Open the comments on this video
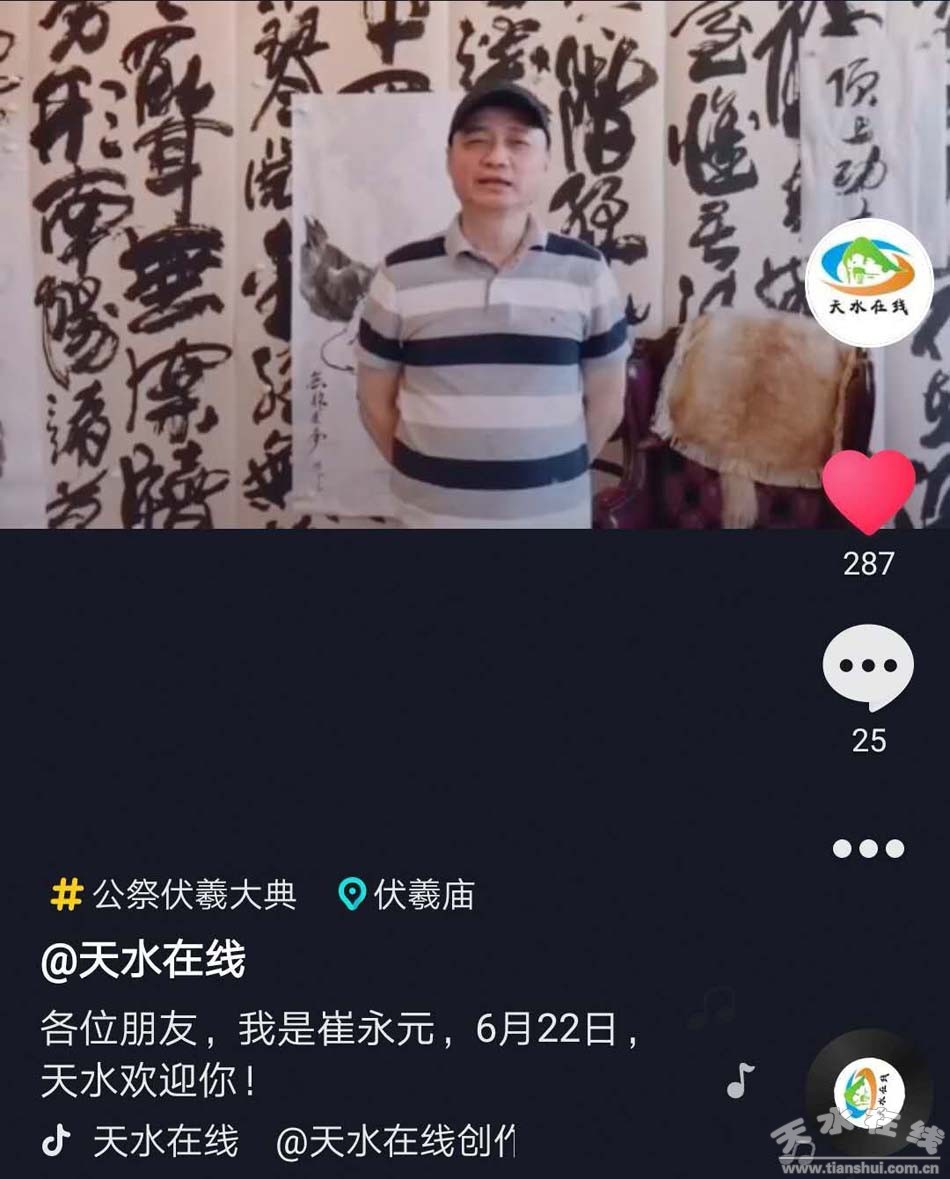The height and width of the screenshot is (1179, 950). 868,668
